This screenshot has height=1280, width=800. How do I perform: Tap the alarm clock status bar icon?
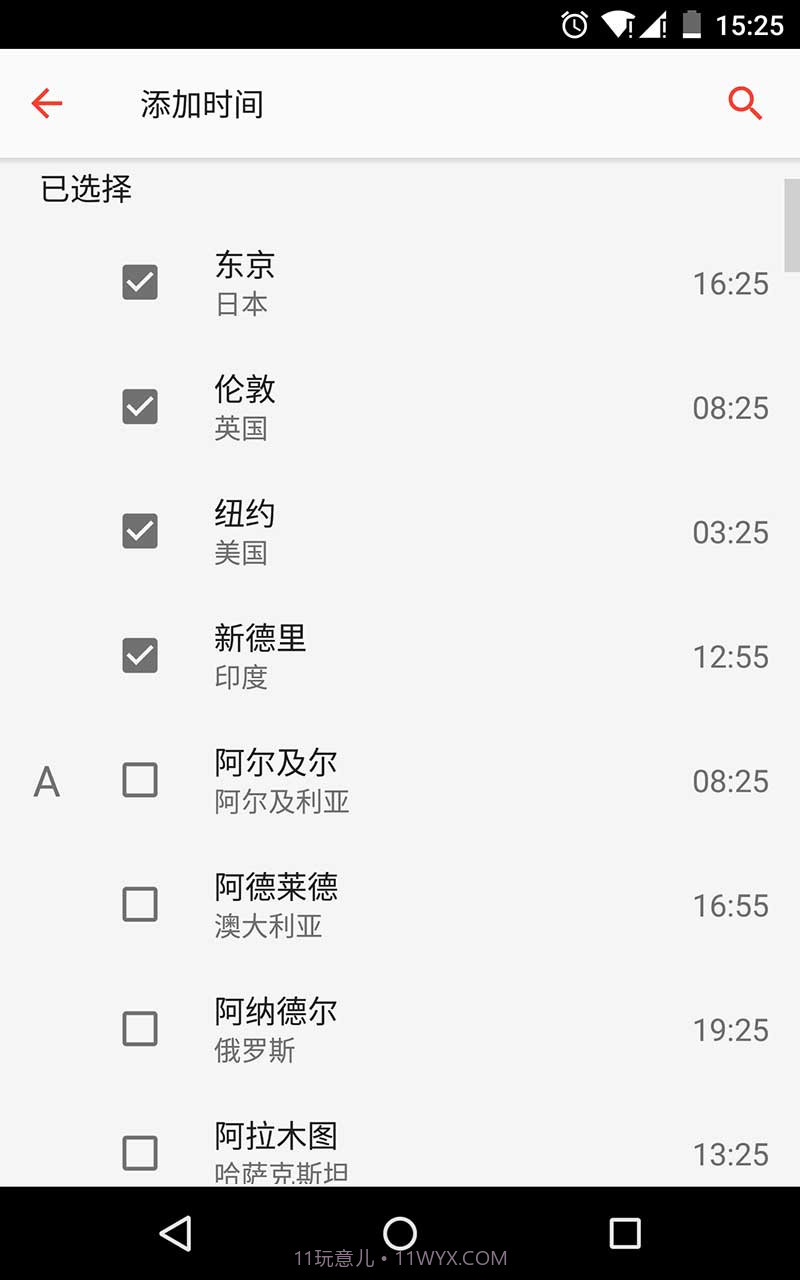tap(572, 25)
